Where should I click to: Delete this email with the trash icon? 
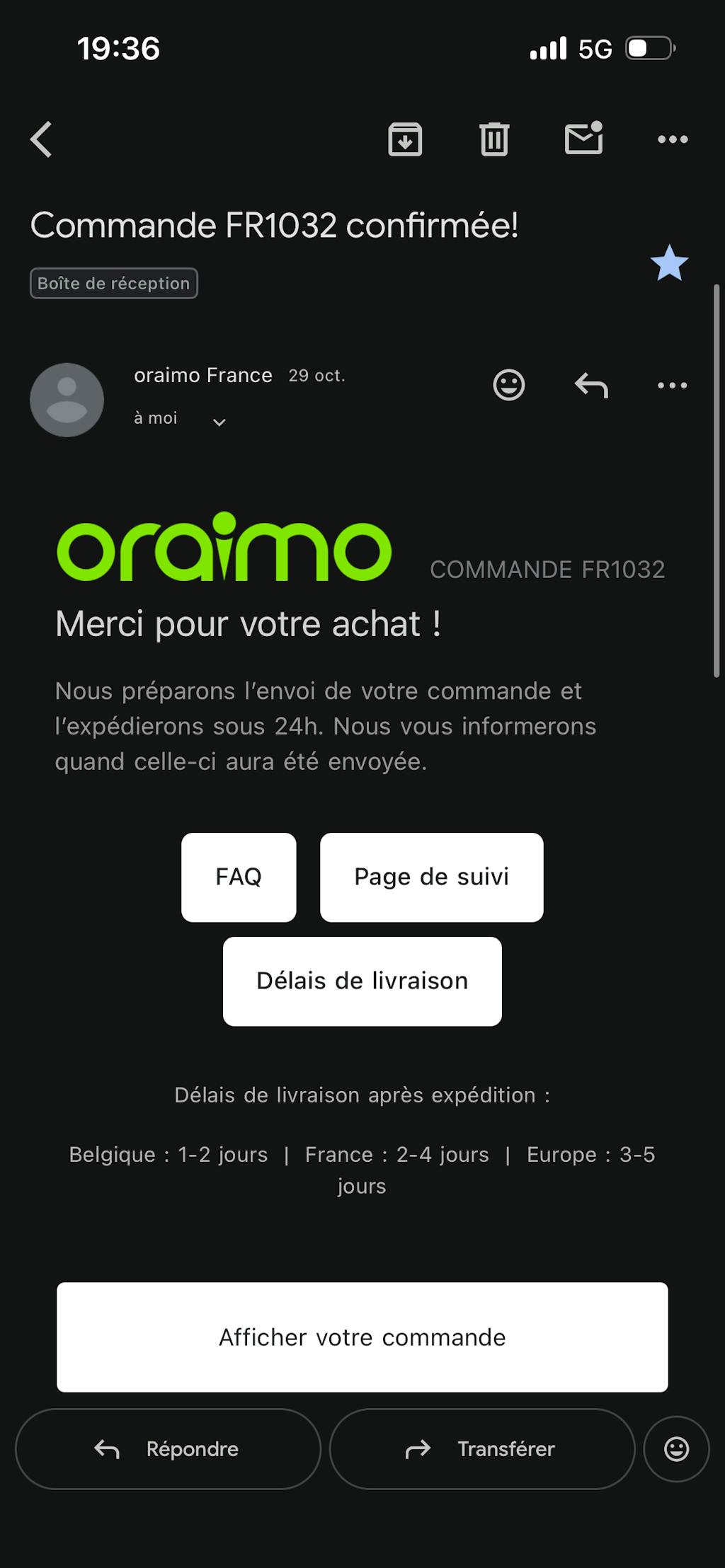pyautogui.click(x=494, y=139)
